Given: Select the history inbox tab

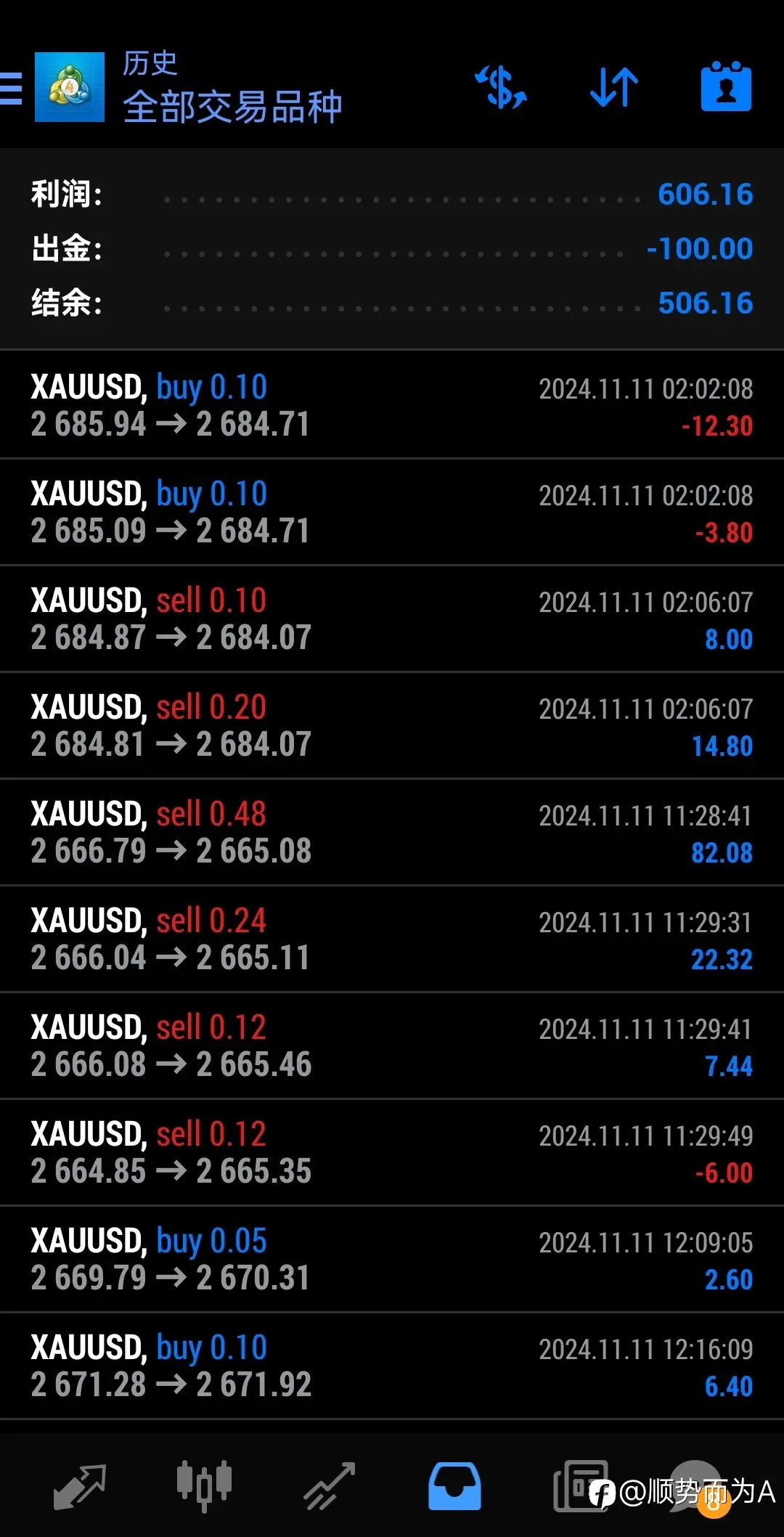Looking at the screenshot, I should click(x=454, y=1486).
